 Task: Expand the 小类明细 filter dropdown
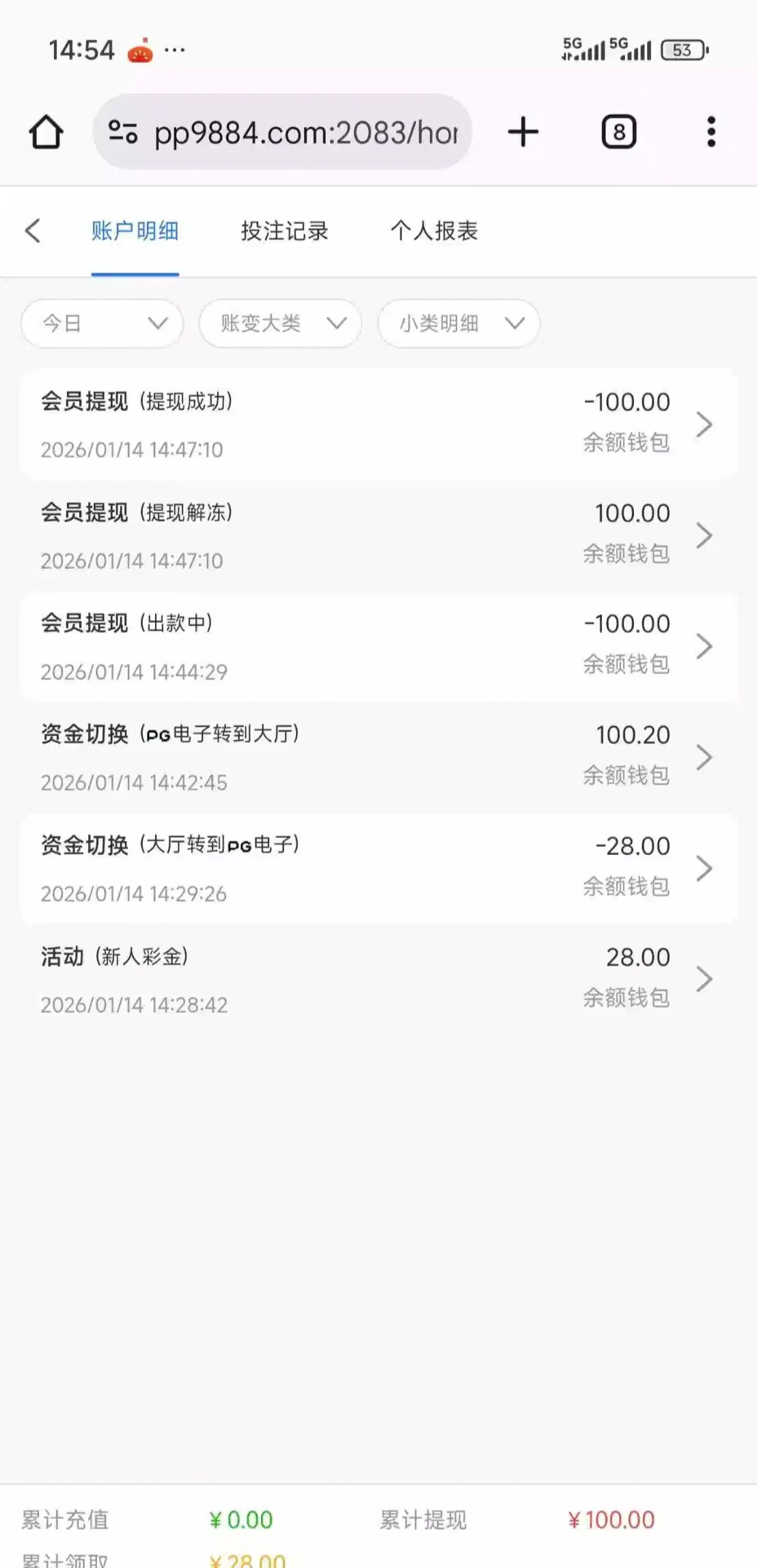[458, 323]
